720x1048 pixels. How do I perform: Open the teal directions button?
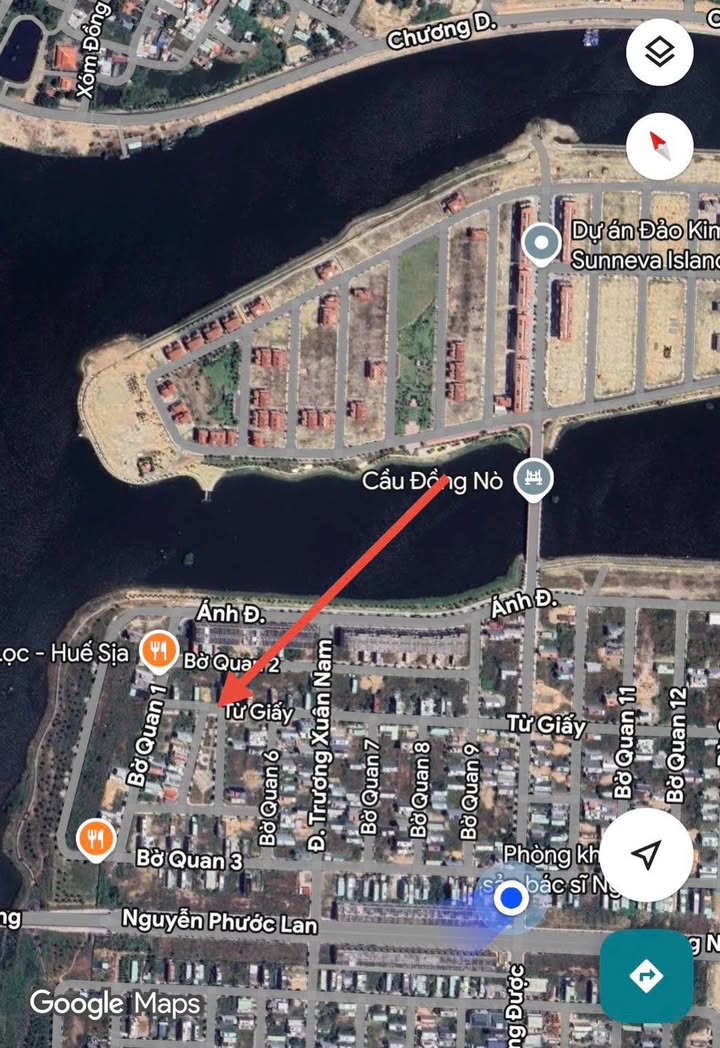click(x=646, y=975)
